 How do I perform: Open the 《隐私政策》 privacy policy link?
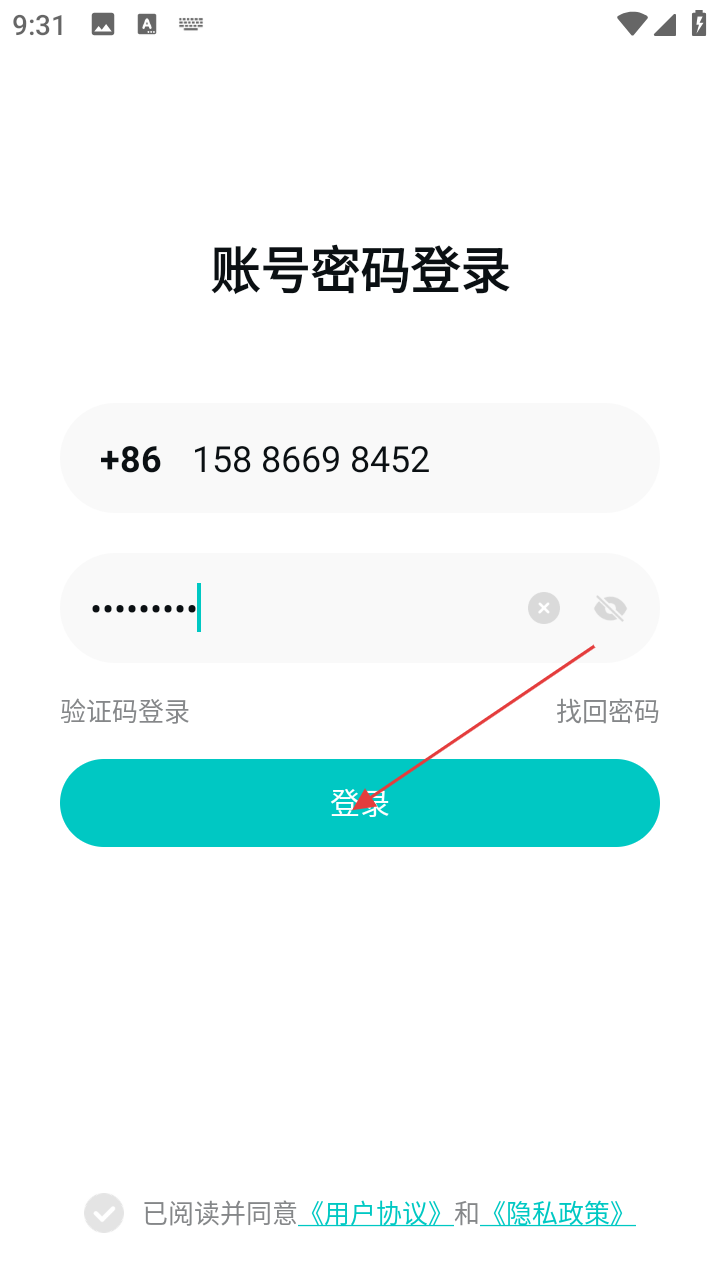click(x=557, y=1214)
